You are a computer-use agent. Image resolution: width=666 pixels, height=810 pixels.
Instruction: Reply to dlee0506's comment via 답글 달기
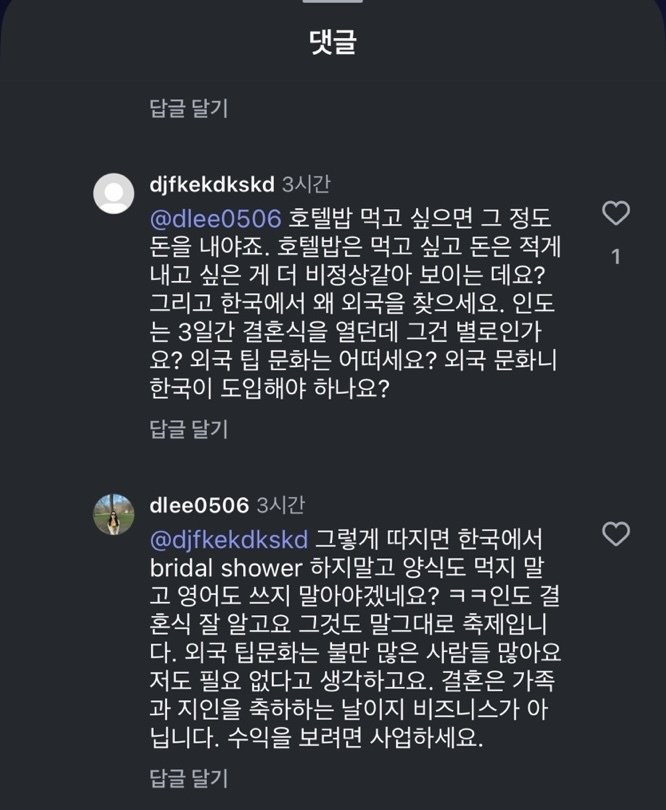pos(188,777)
